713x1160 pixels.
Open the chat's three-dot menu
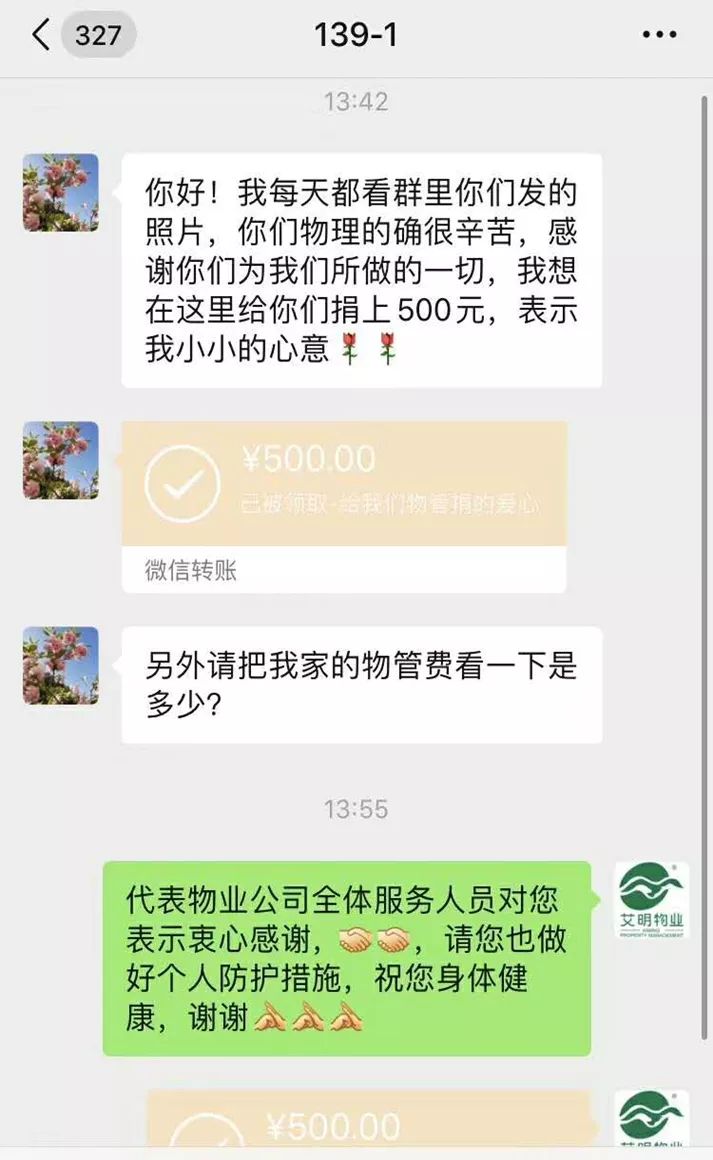pos(659,36)
